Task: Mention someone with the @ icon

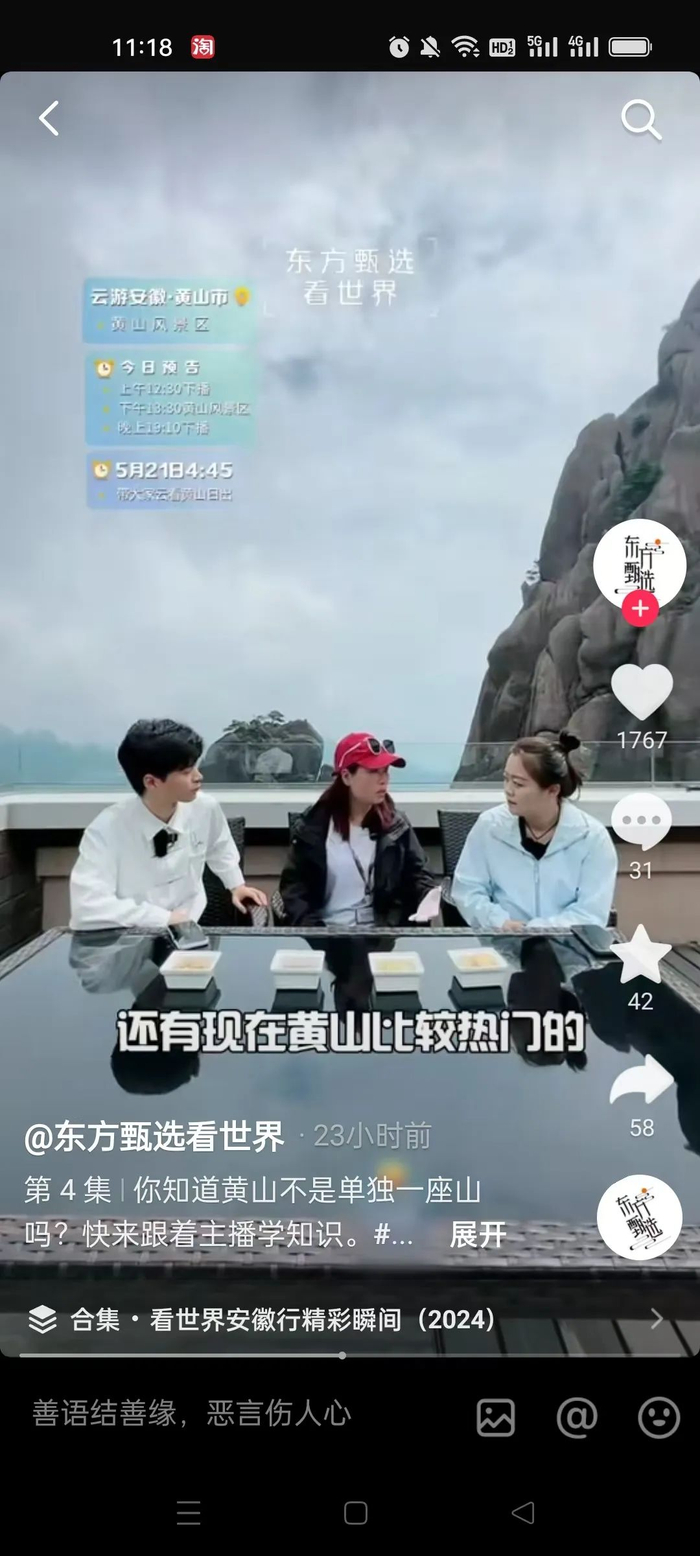Action: click(577, 1417)
